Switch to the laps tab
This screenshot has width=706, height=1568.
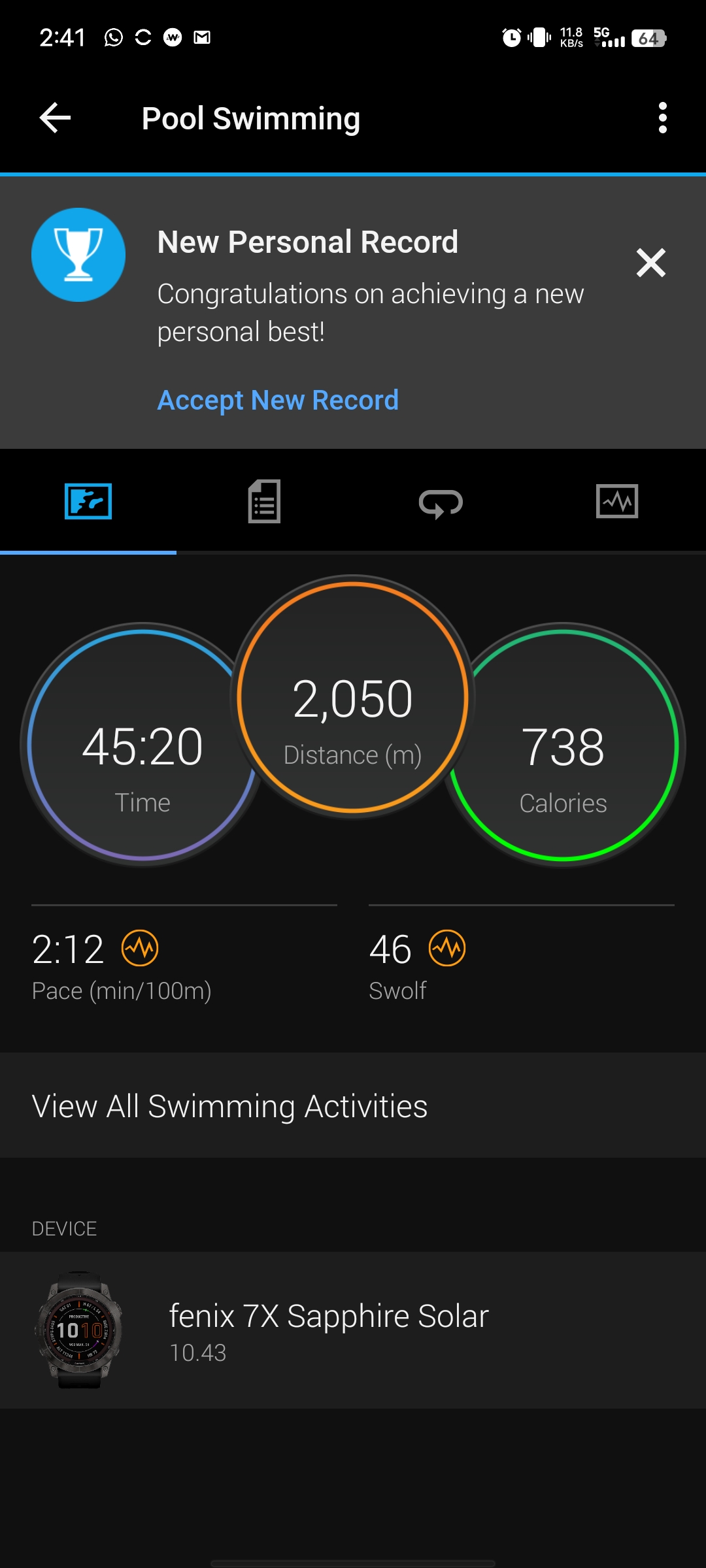(441, 502)
